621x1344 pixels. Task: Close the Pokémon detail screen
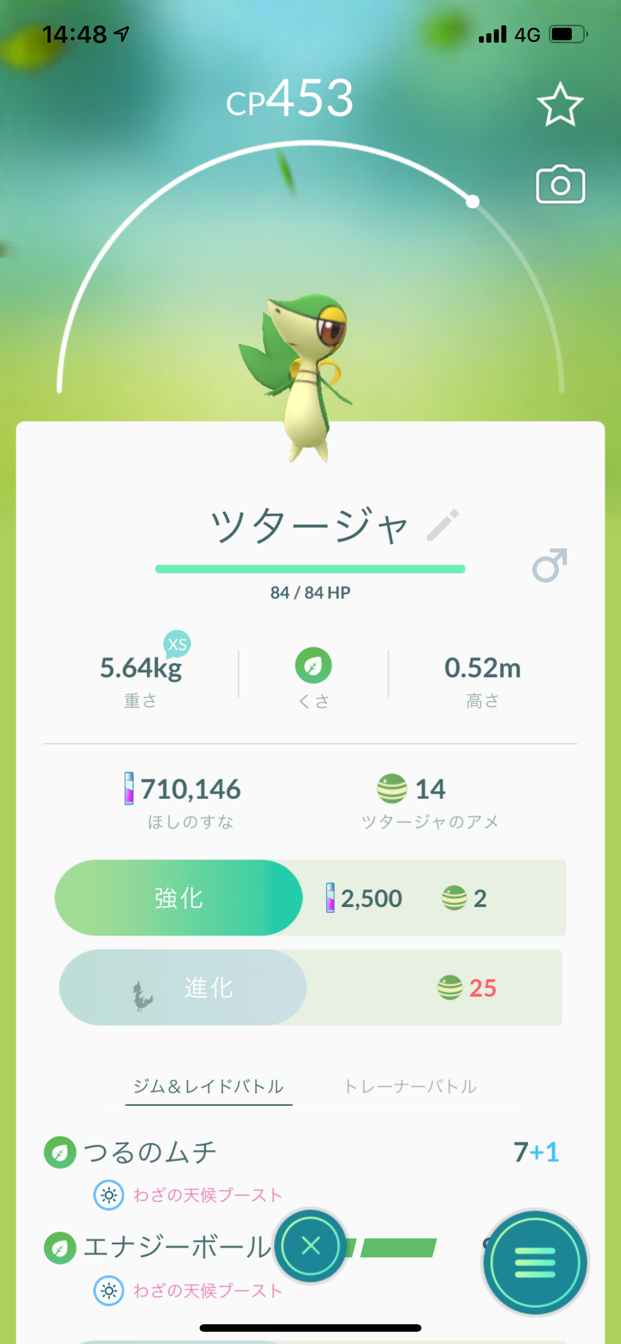tap(310, 1246)
